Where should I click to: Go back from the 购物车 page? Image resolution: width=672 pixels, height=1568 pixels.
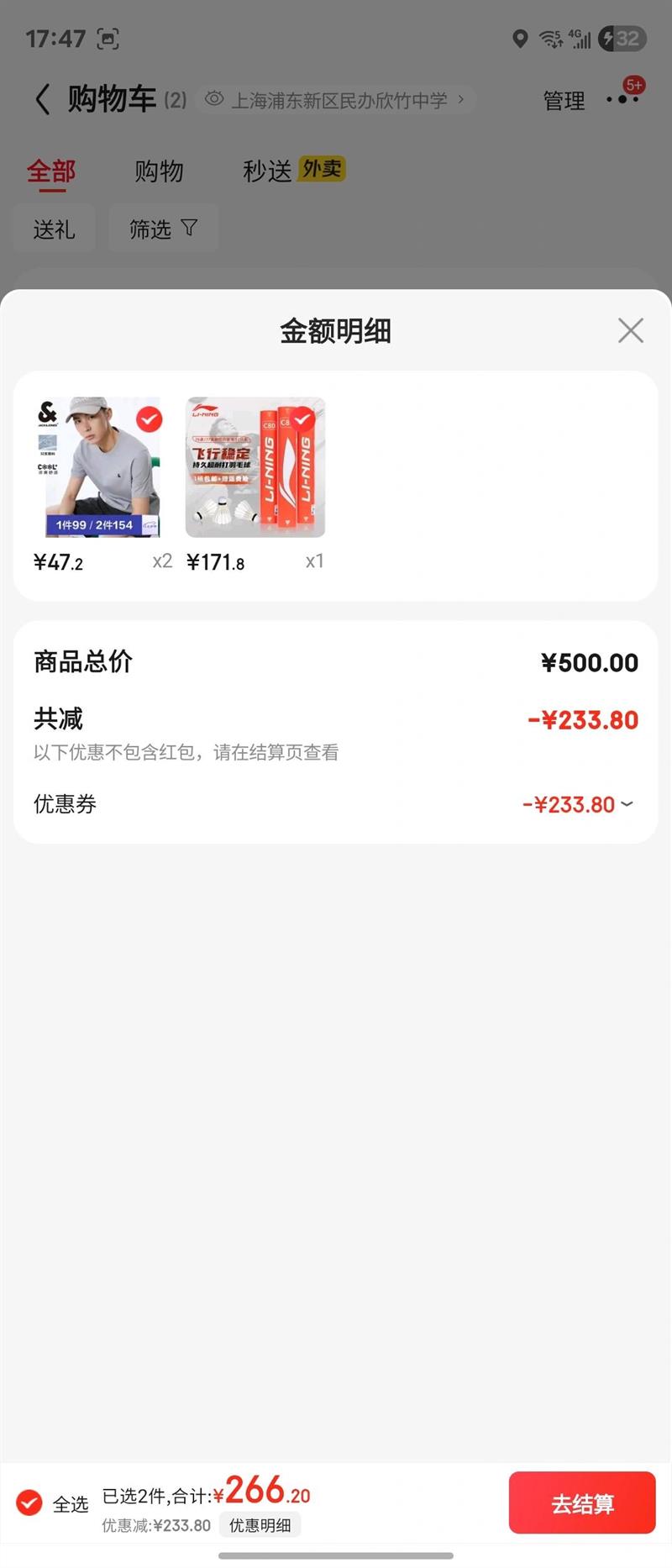coord(43,99)
